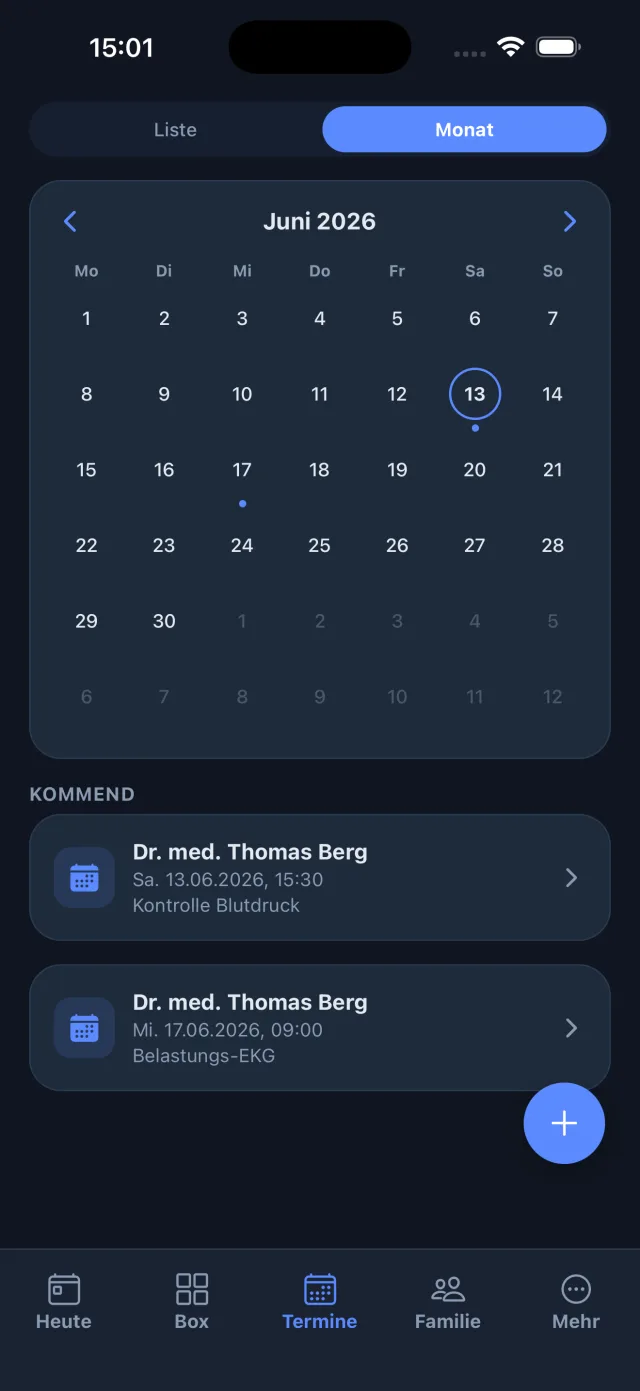The image size is (640, 1391).
Task: Select the Monat segment
Action: point(464,130)
